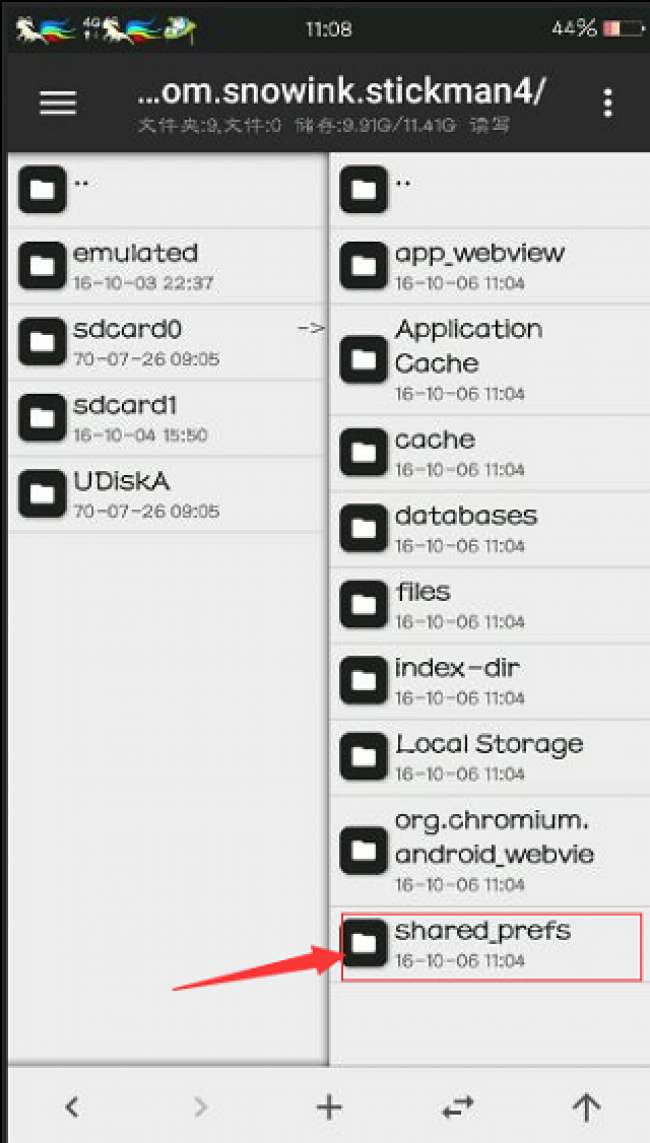Open the app_webview folder
The width and height of the screenshot is (650, 1143).
coord(490,265)
